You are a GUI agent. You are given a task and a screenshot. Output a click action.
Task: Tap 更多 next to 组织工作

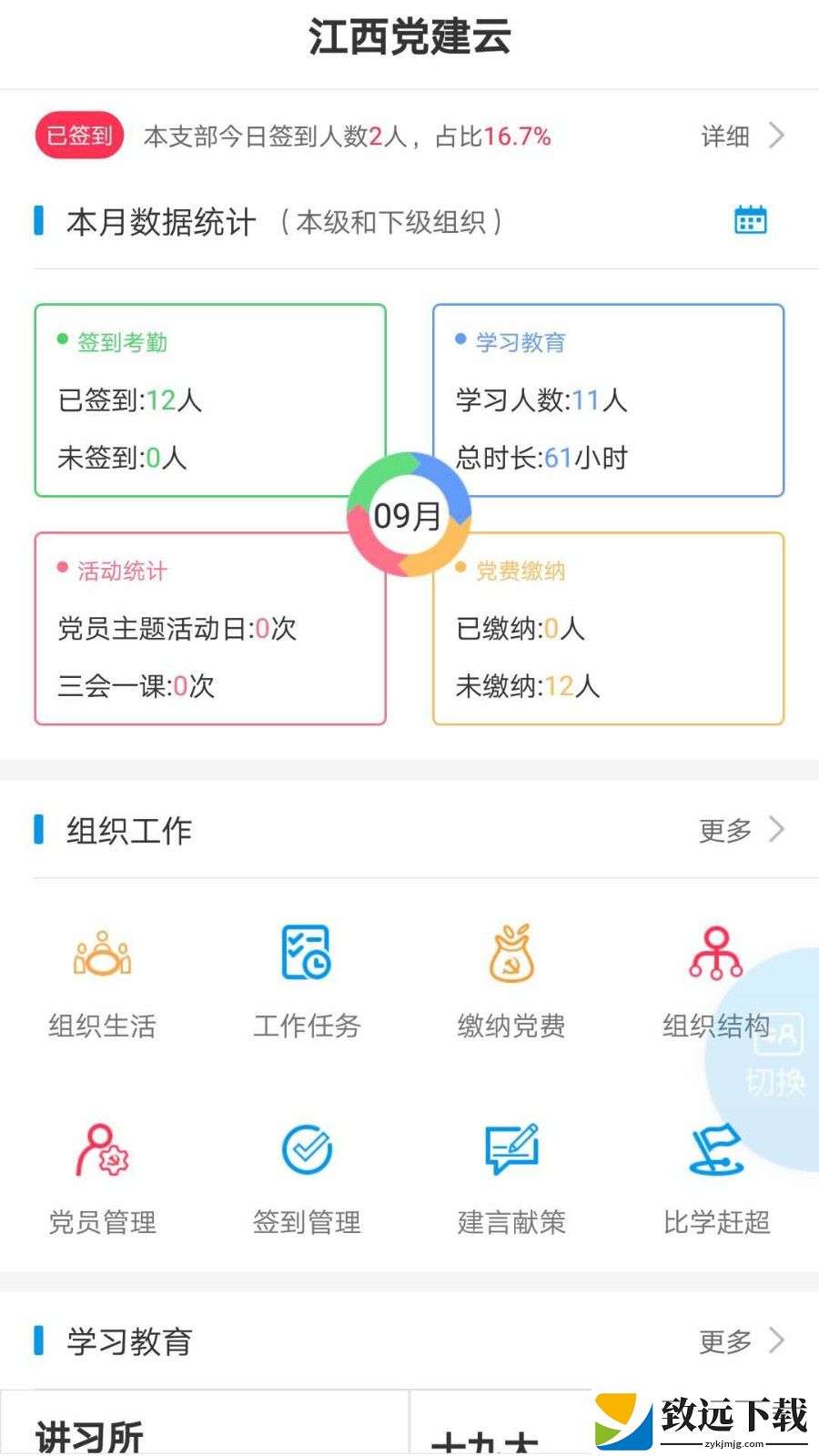tap(742, 830)
